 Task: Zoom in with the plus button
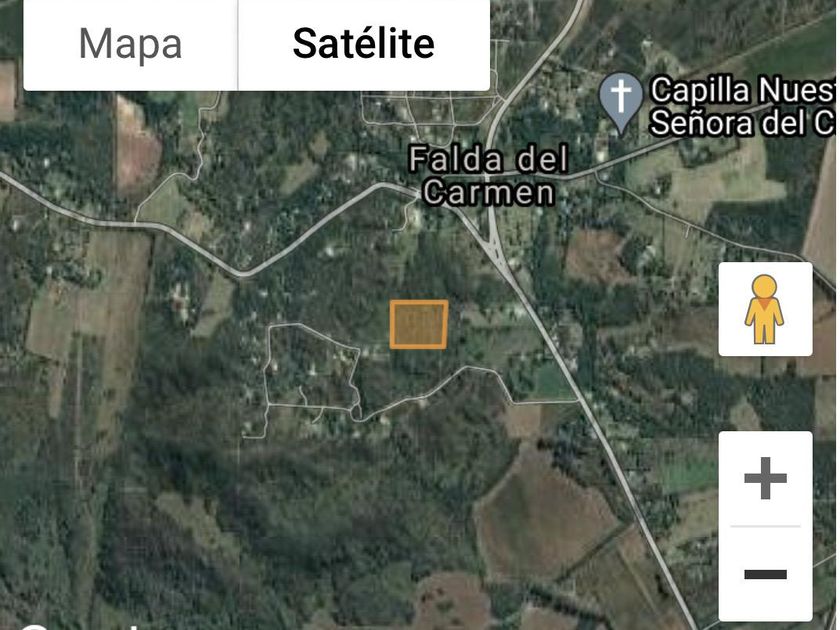[x=765, y=479]
